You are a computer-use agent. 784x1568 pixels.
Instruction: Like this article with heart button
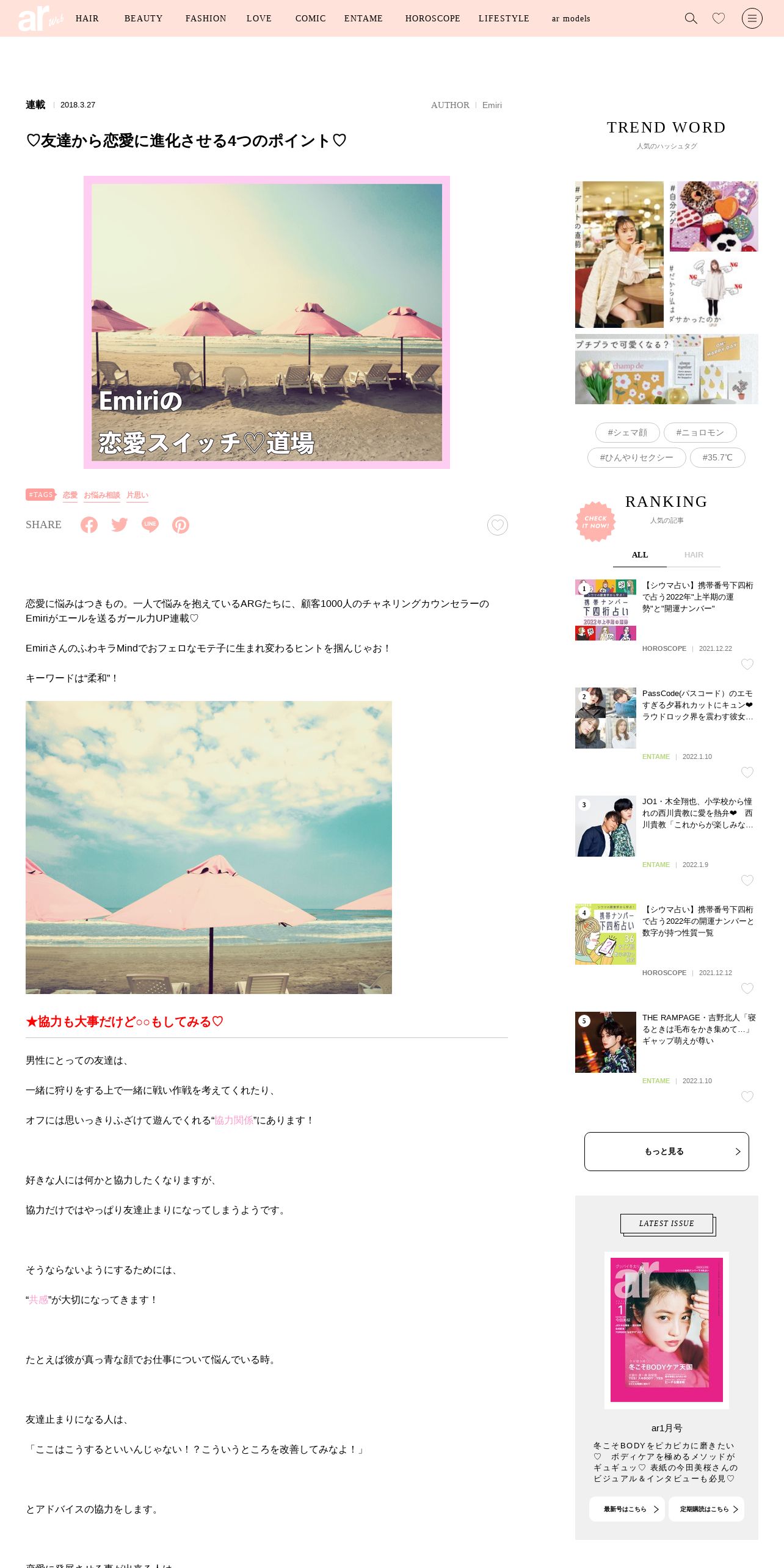(x=498, y=525)
